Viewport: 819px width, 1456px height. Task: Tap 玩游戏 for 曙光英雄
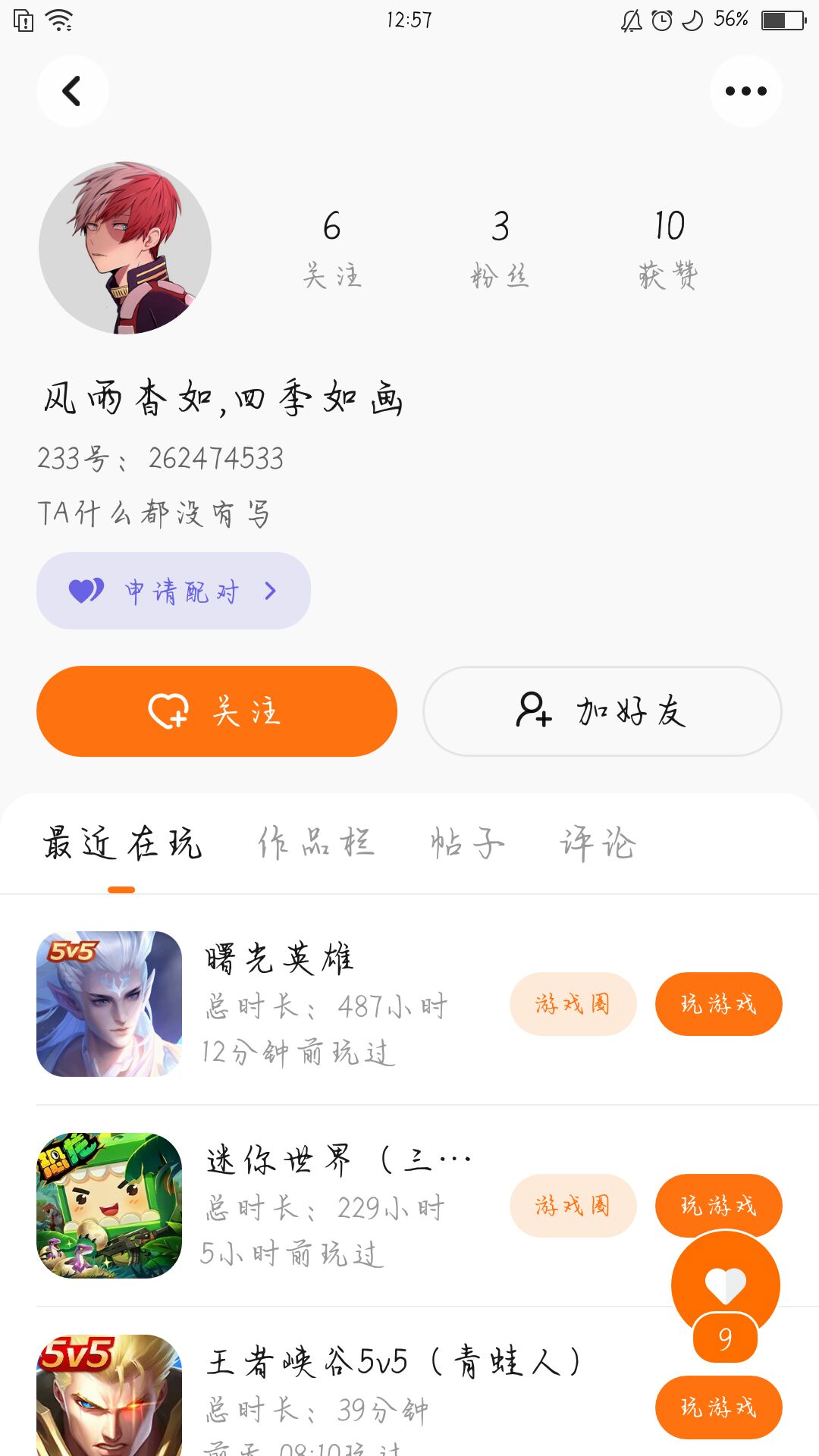pyautogui.click(x=718, y=1004)
